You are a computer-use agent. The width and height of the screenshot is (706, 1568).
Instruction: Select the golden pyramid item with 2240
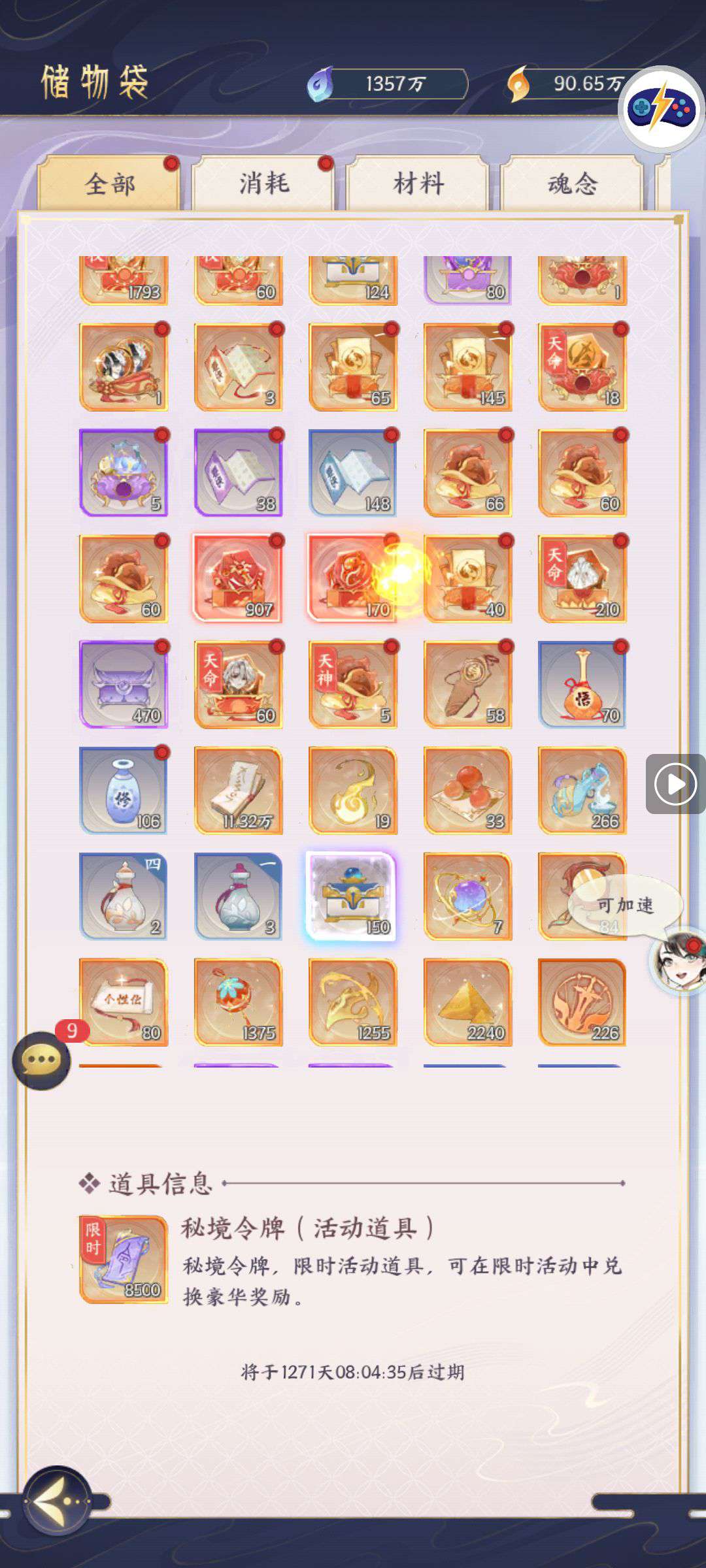(x=467, y=1002)
